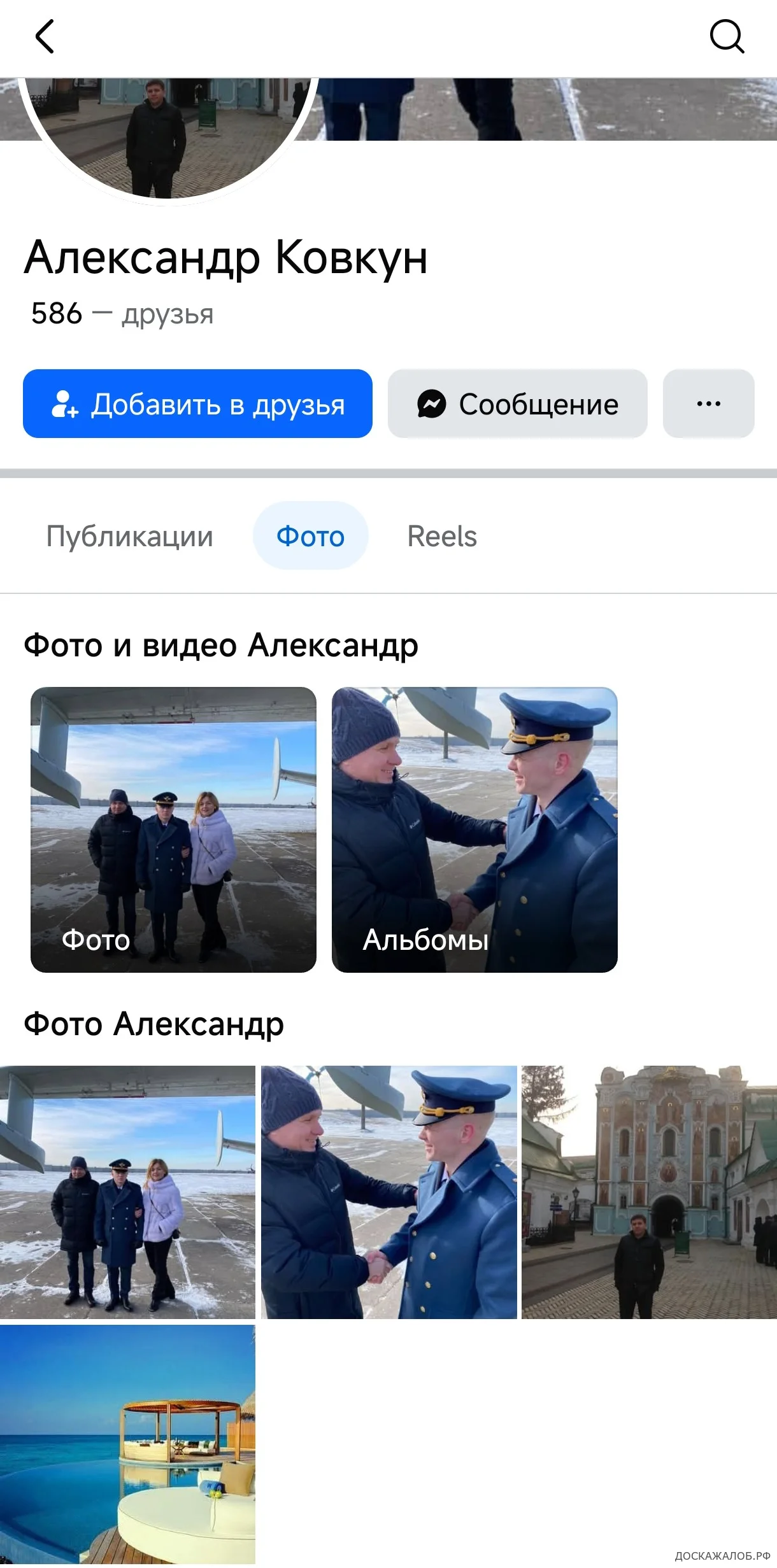Viewport: 777px width, 1568px height.
Task: Open the three-dot more options button
Action: click(x=708, y=404)
